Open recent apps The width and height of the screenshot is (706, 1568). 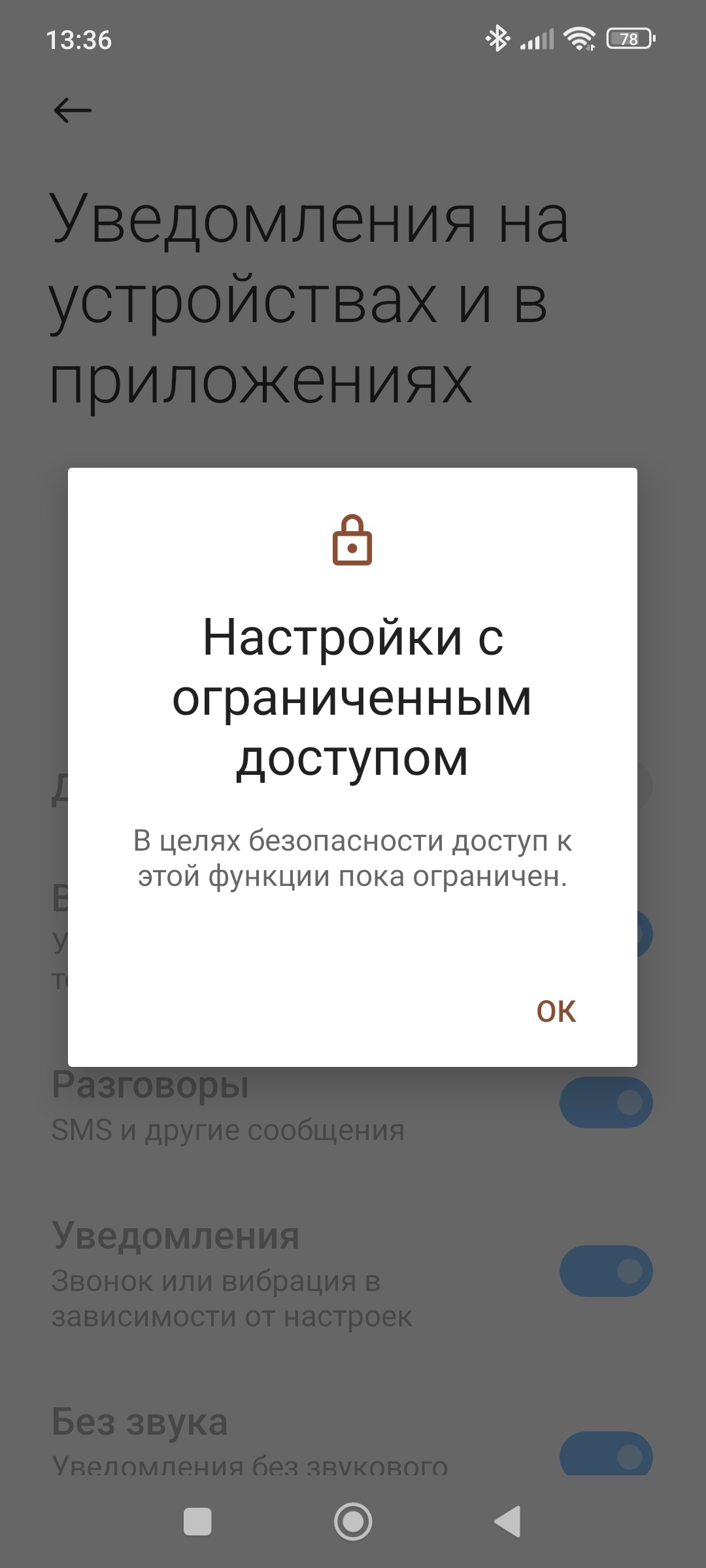click(197, 1522)
